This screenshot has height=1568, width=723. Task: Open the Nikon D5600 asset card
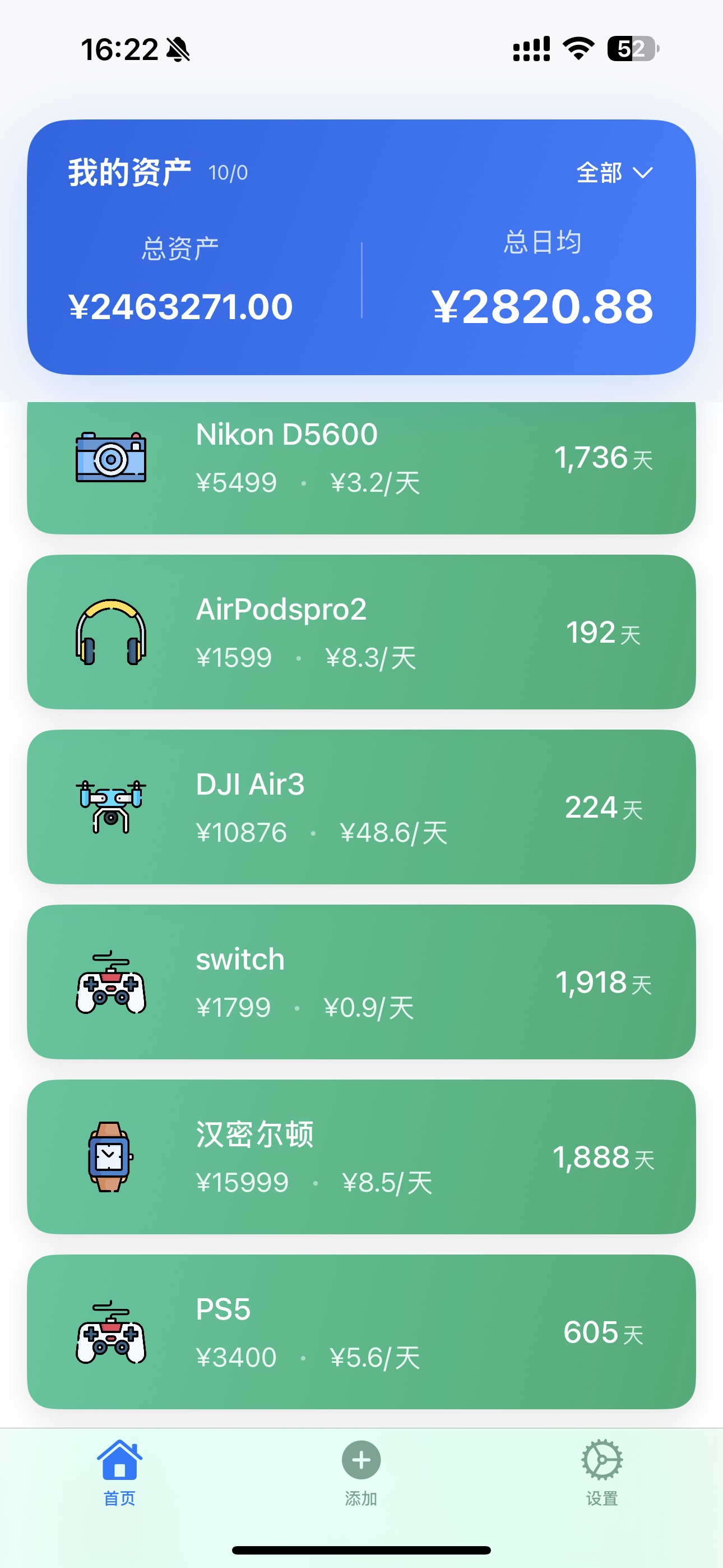point(361,468)
